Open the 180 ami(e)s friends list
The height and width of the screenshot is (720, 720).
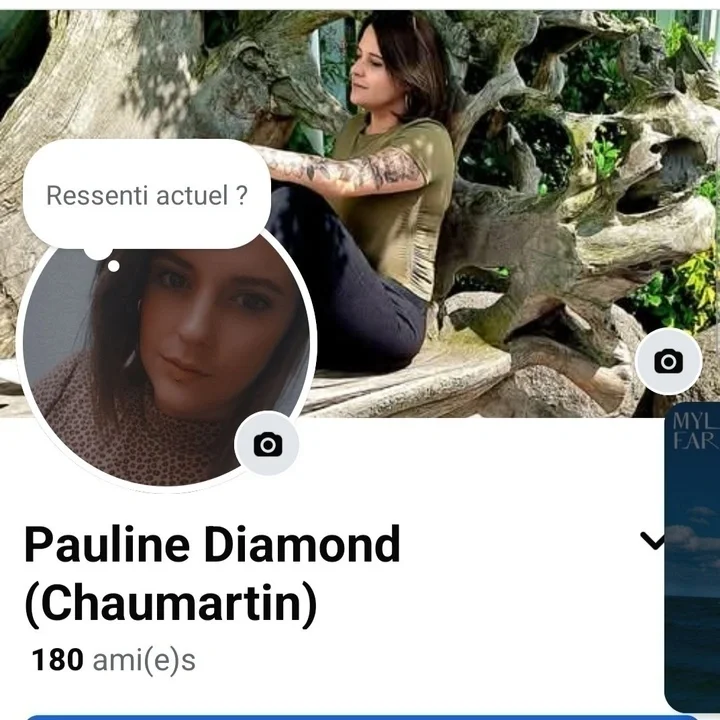pyautogui.click(x=113, y=660)
